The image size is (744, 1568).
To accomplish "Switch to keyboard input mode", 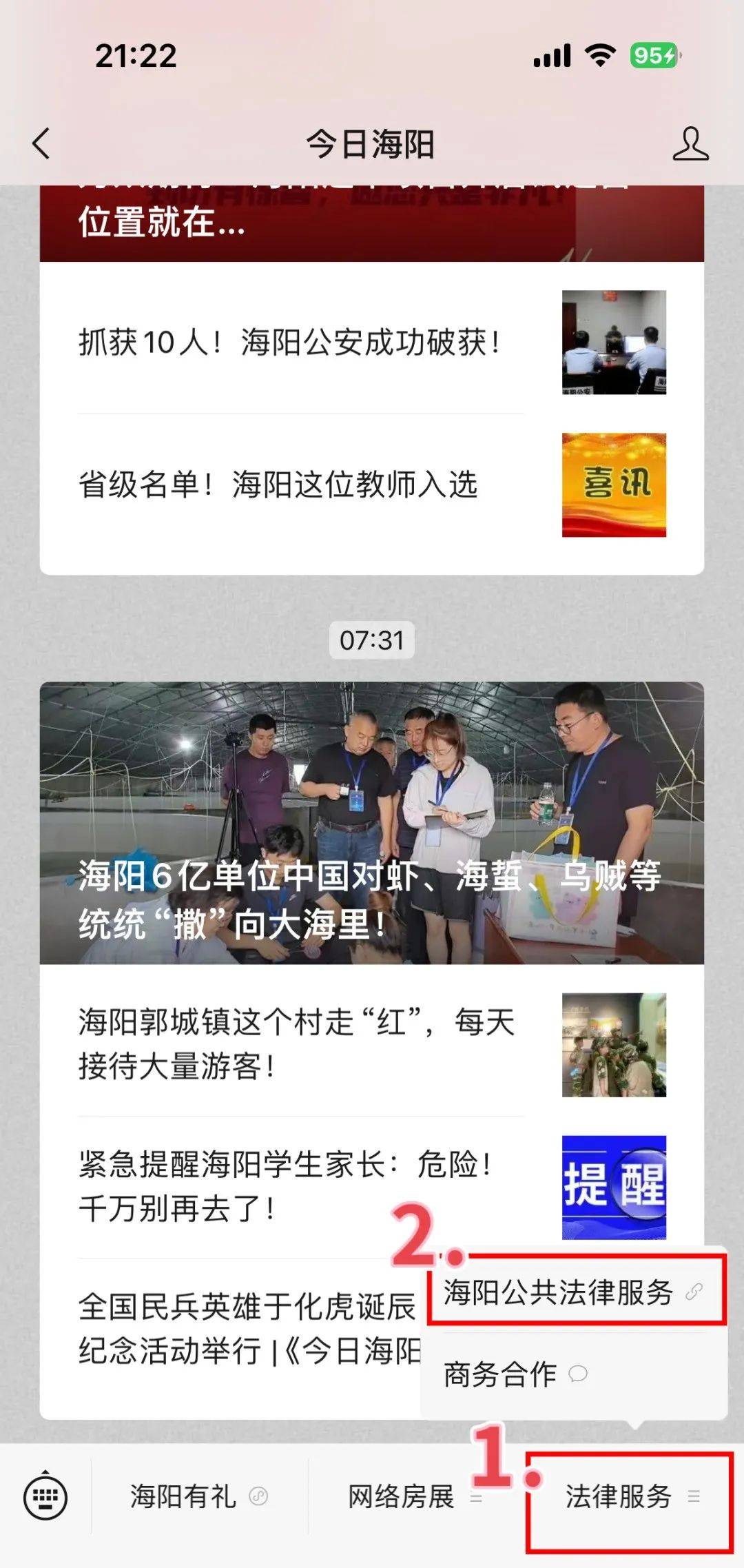I will click(x=45, y=1497).
